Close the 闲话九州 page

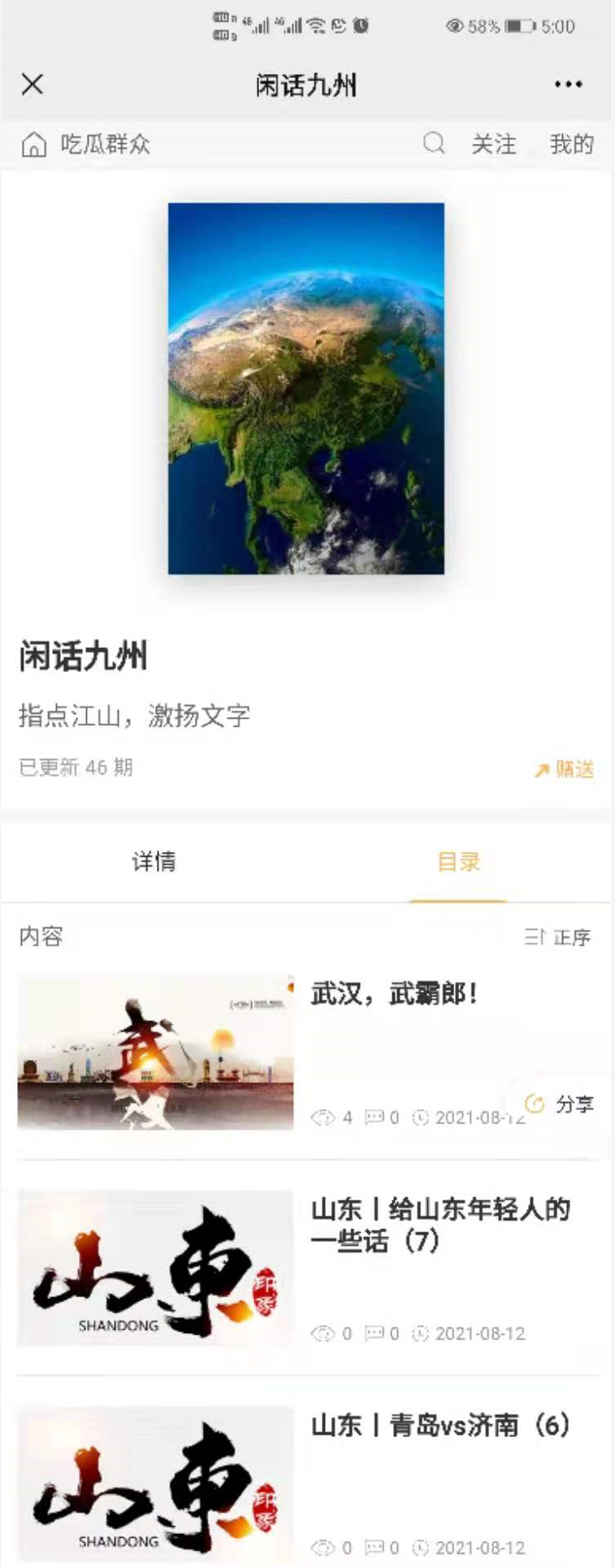pos(32,84)
